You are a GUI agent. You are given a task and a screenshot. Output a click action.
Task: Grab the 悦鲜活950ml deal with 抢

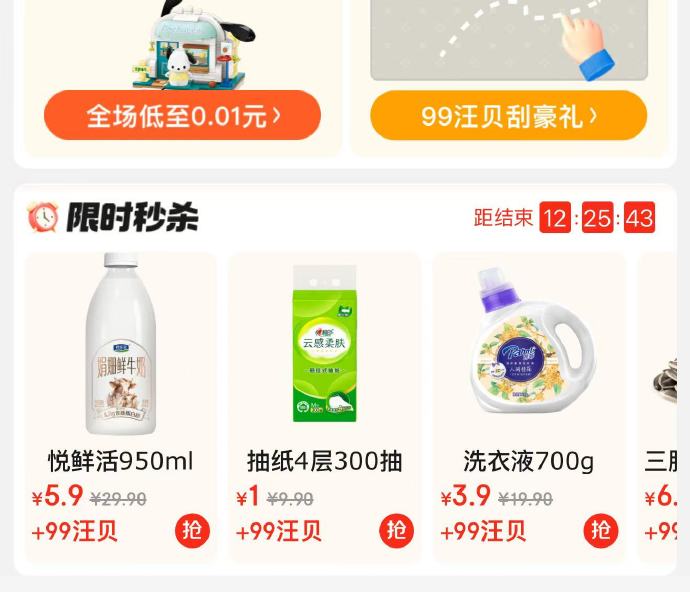click(193, 530)
